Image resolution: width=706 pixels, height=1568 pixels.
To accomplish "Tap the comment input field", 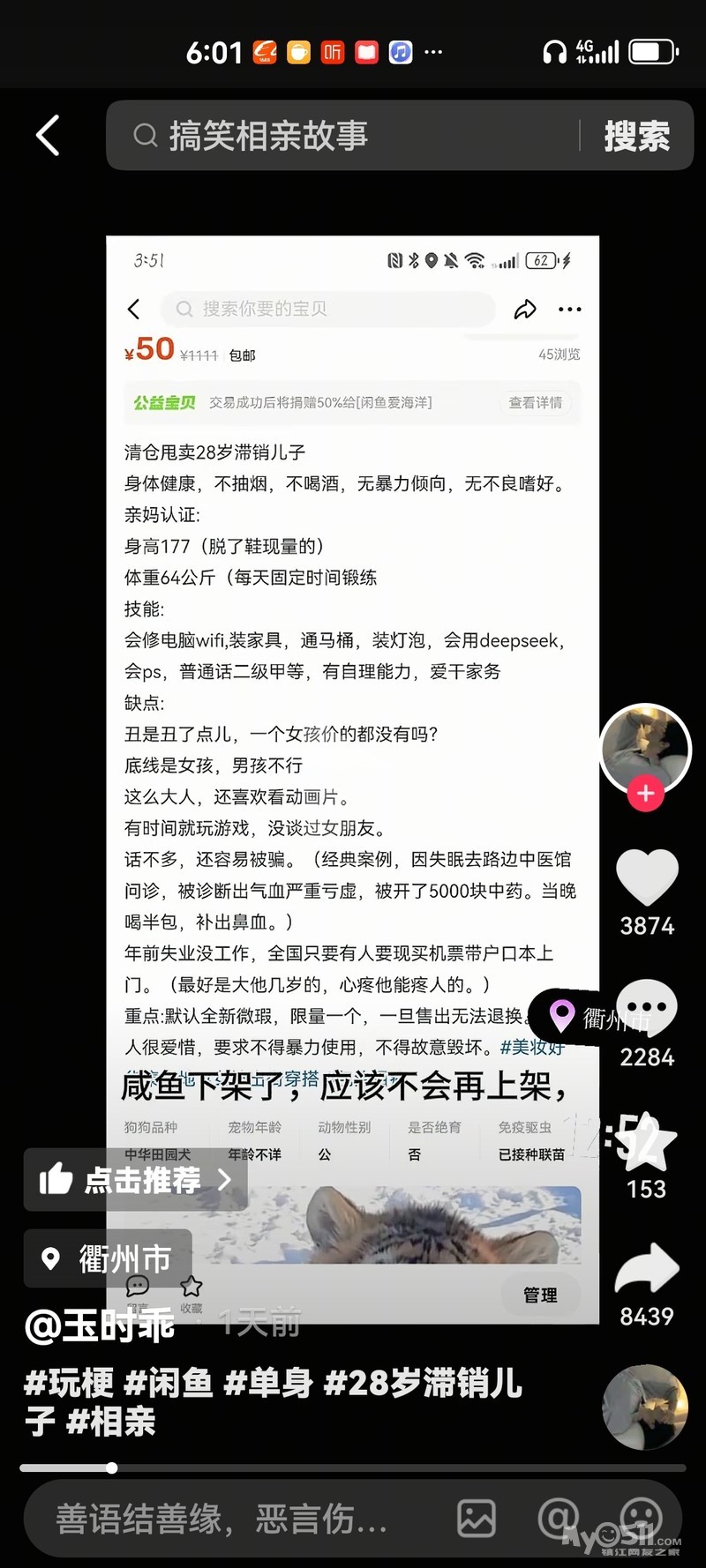I will pyautogui.click(x=221, y=1519).
